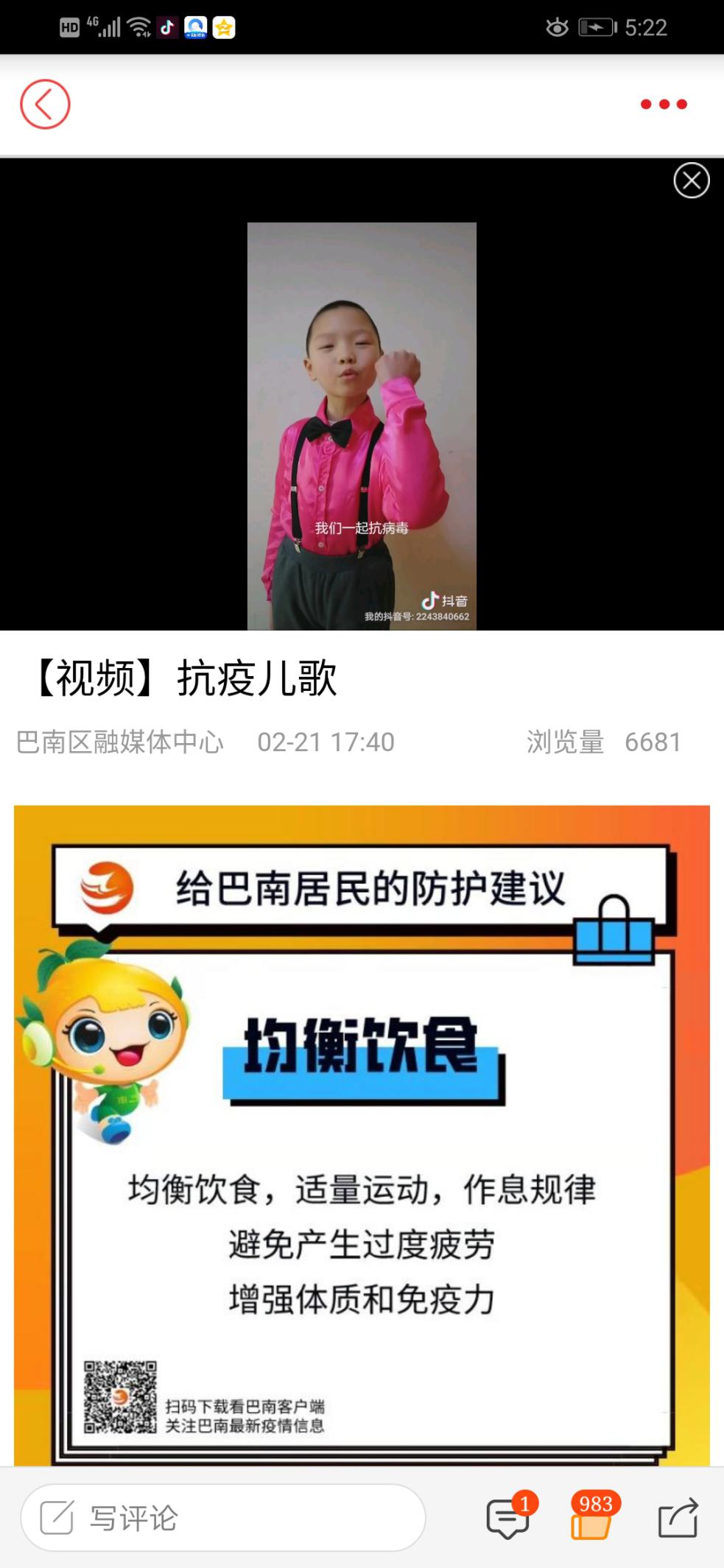Open the Banan protection advice image

click(362, 1134)
